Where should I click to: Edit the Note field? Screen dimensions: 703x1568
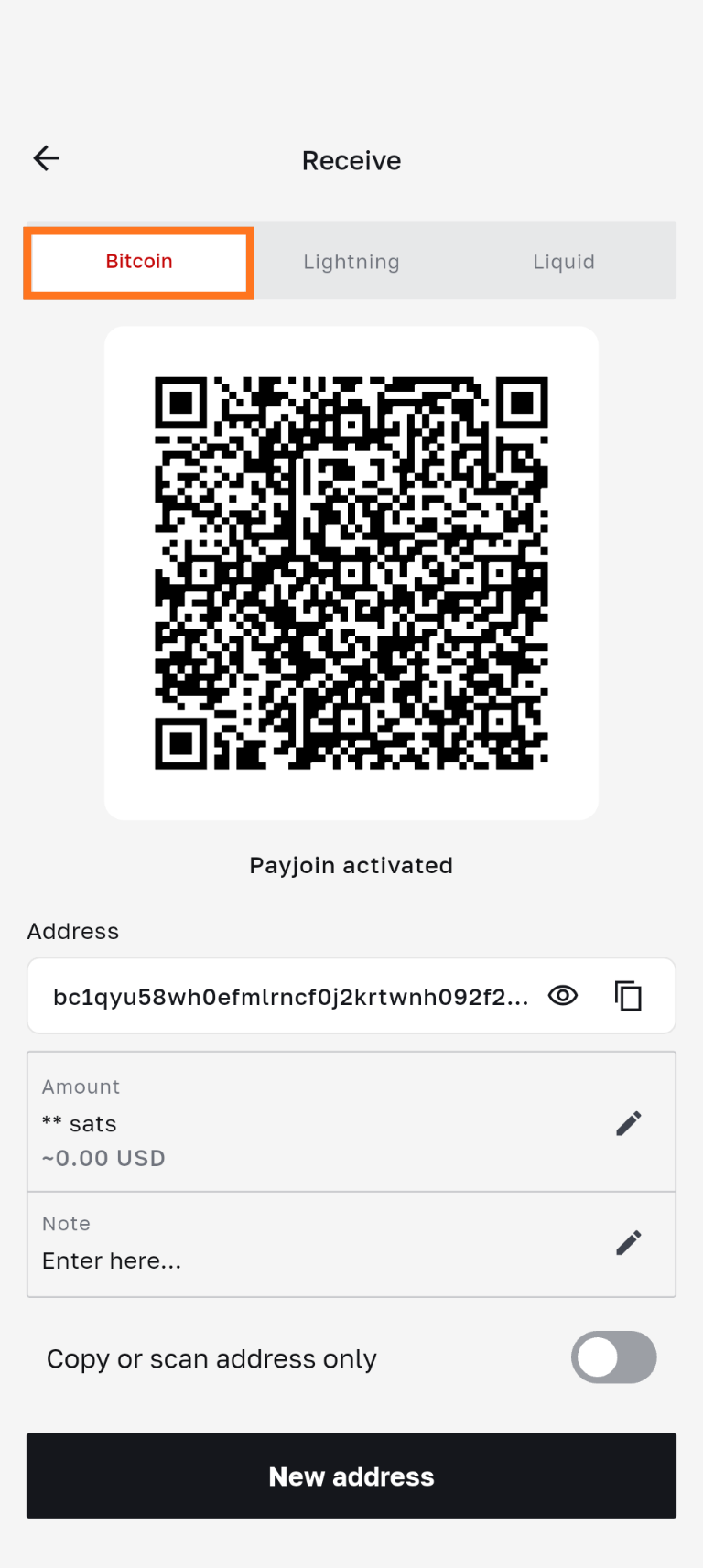point(628,1243)
